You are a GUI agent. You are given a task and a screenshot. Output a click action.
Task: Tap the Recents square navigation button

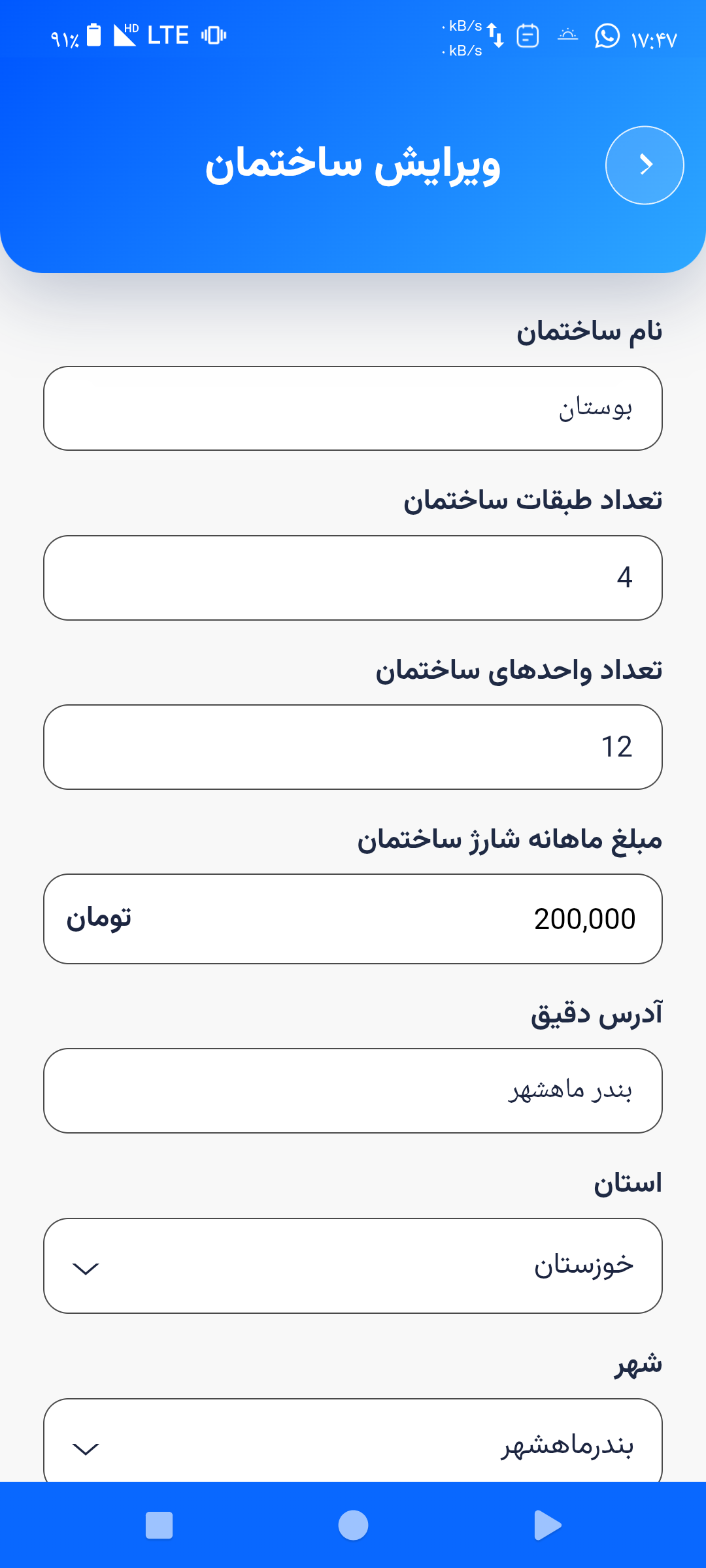[159, 1526]
